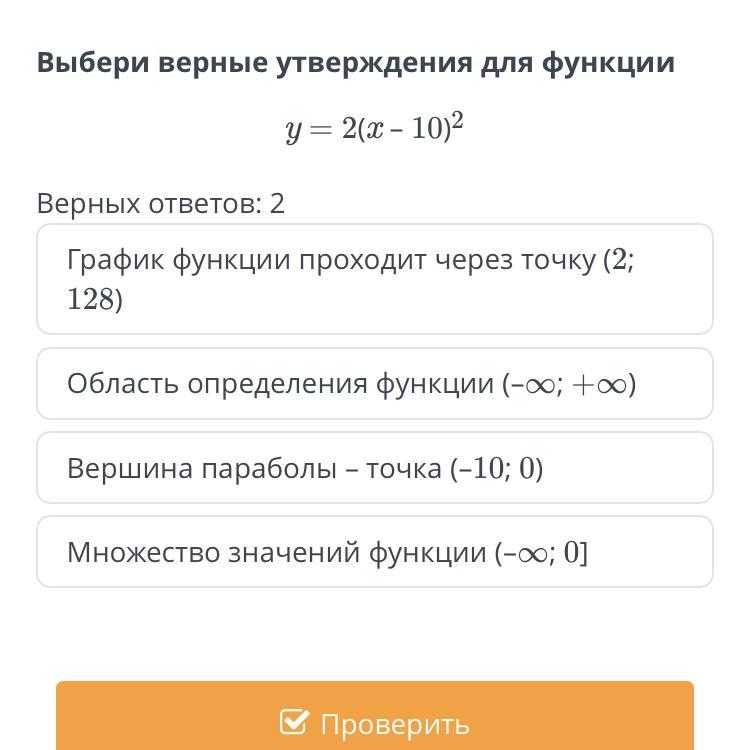The image size is (750, 750).
Task: Choose the 'Область определения функции' option
Action: coord(374,384)
